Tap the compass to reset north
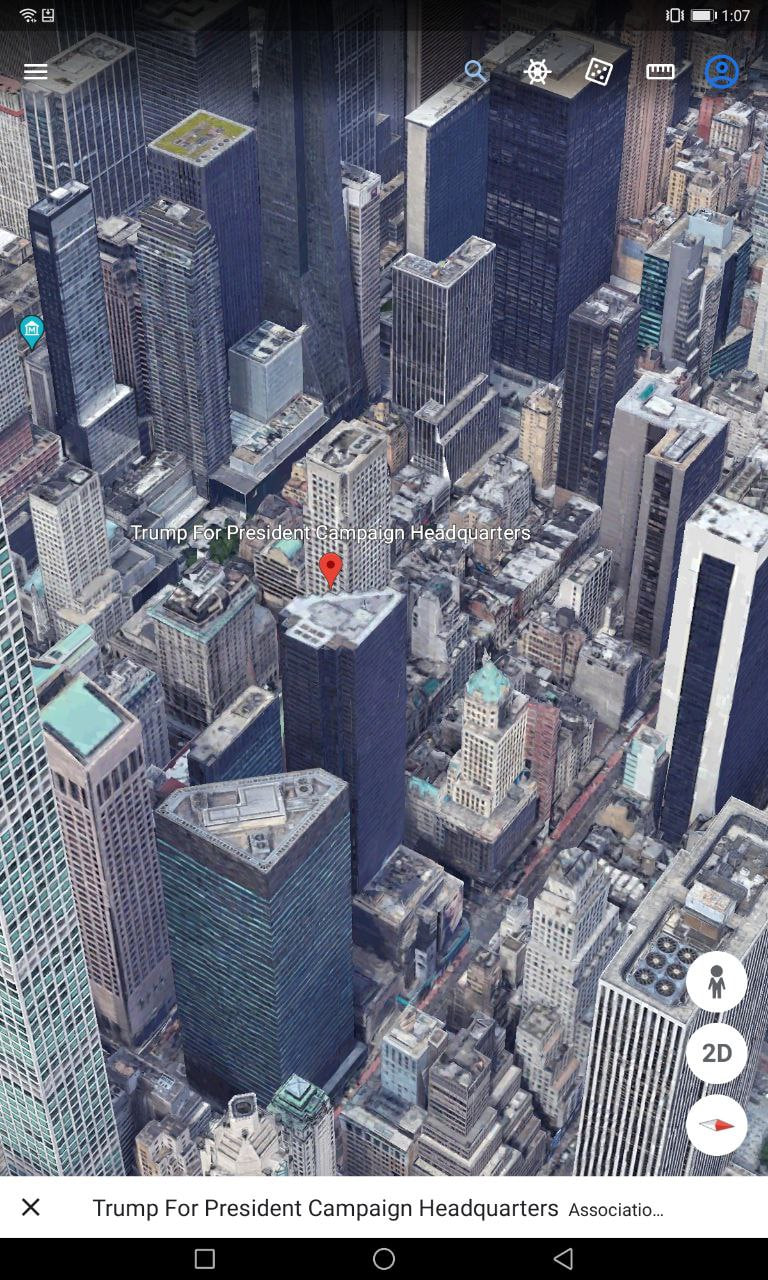Image resolution: width=768 pixels, height=1280 pixels. pyautogui.click(x=716, y=1125)
